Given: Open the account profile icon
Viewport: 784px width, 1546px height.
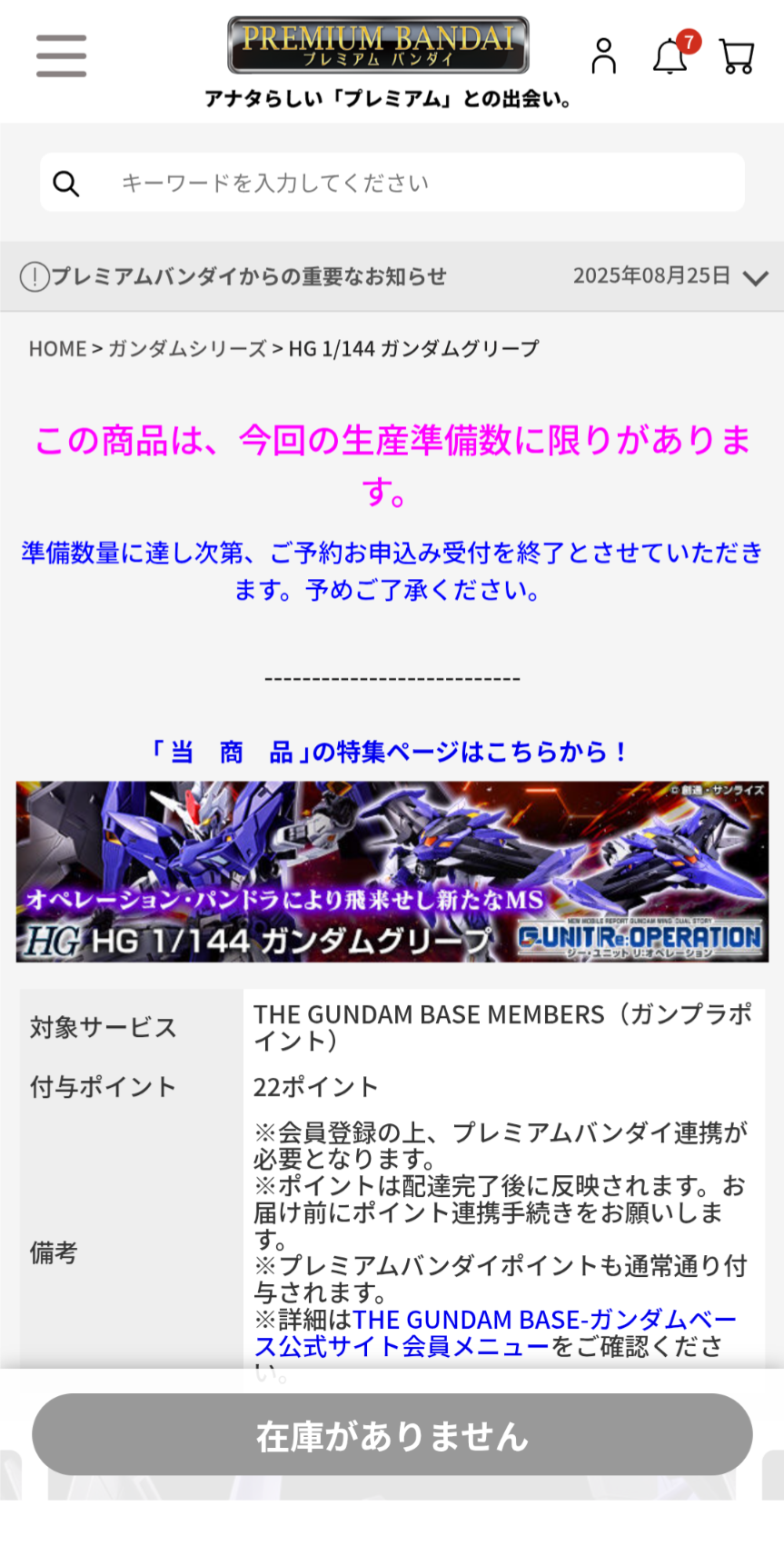Looking at the screenshot, I should pos(603,56).
